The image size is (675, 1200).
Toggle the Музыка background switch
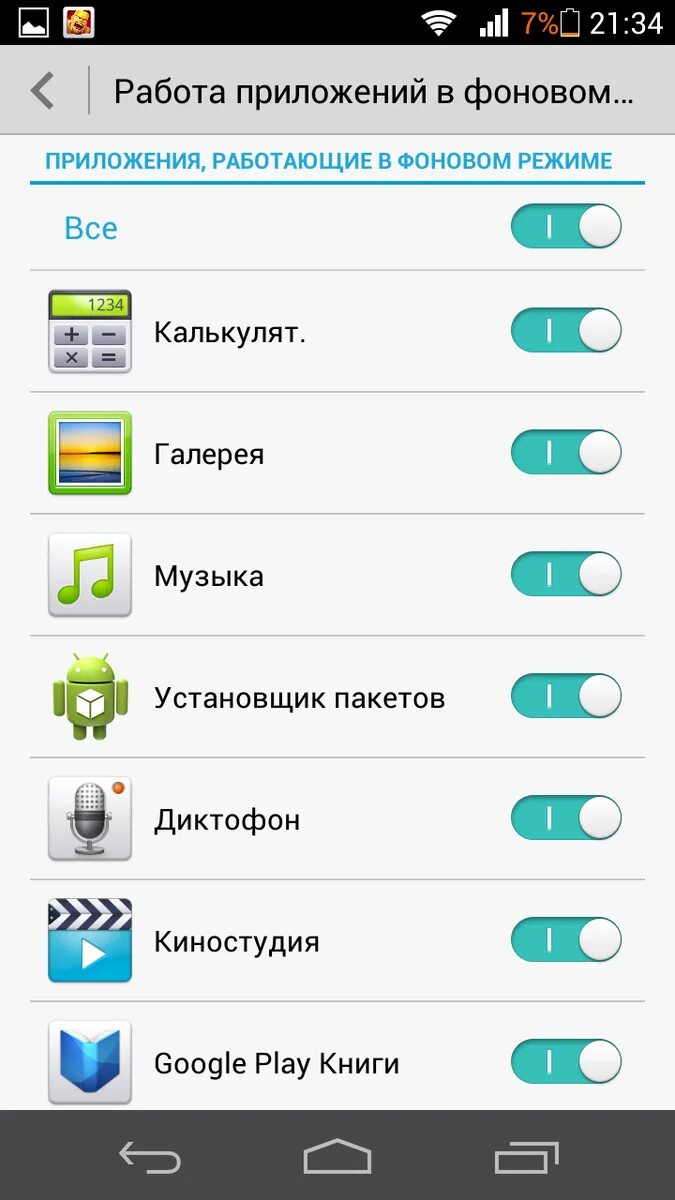click(x=566, y=575)
